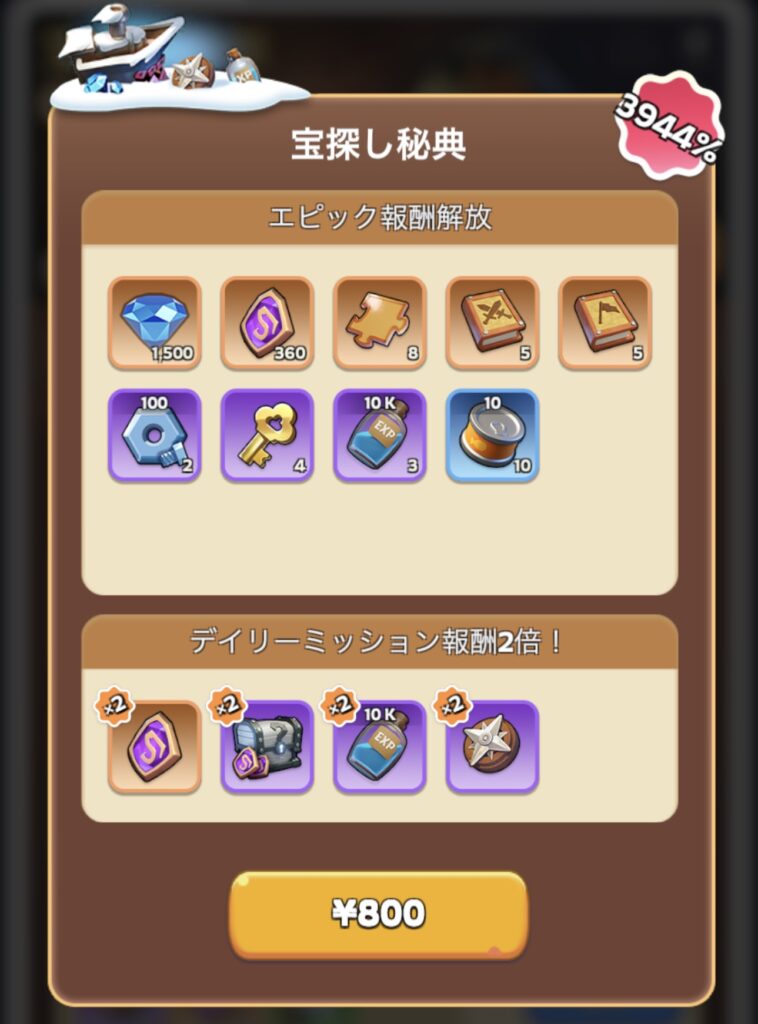Open the golden key reward details
The image size is (758, 1024).
point(267,436)
